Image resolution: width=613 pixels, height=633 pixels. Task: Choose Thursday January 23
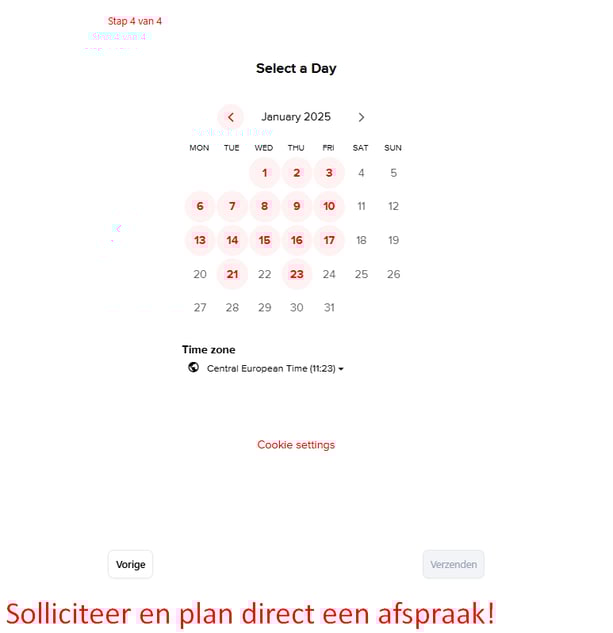click(296, 274)
